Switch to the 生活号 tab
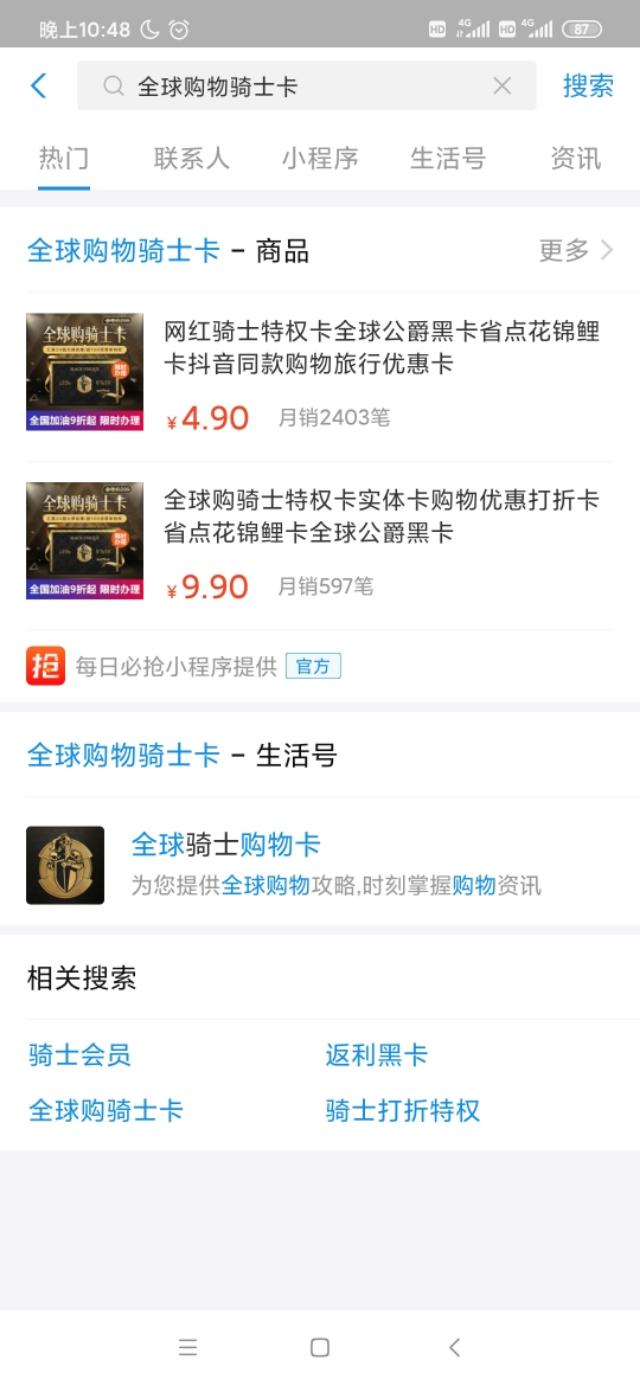640x1386 pixels. tap(448, 158)
